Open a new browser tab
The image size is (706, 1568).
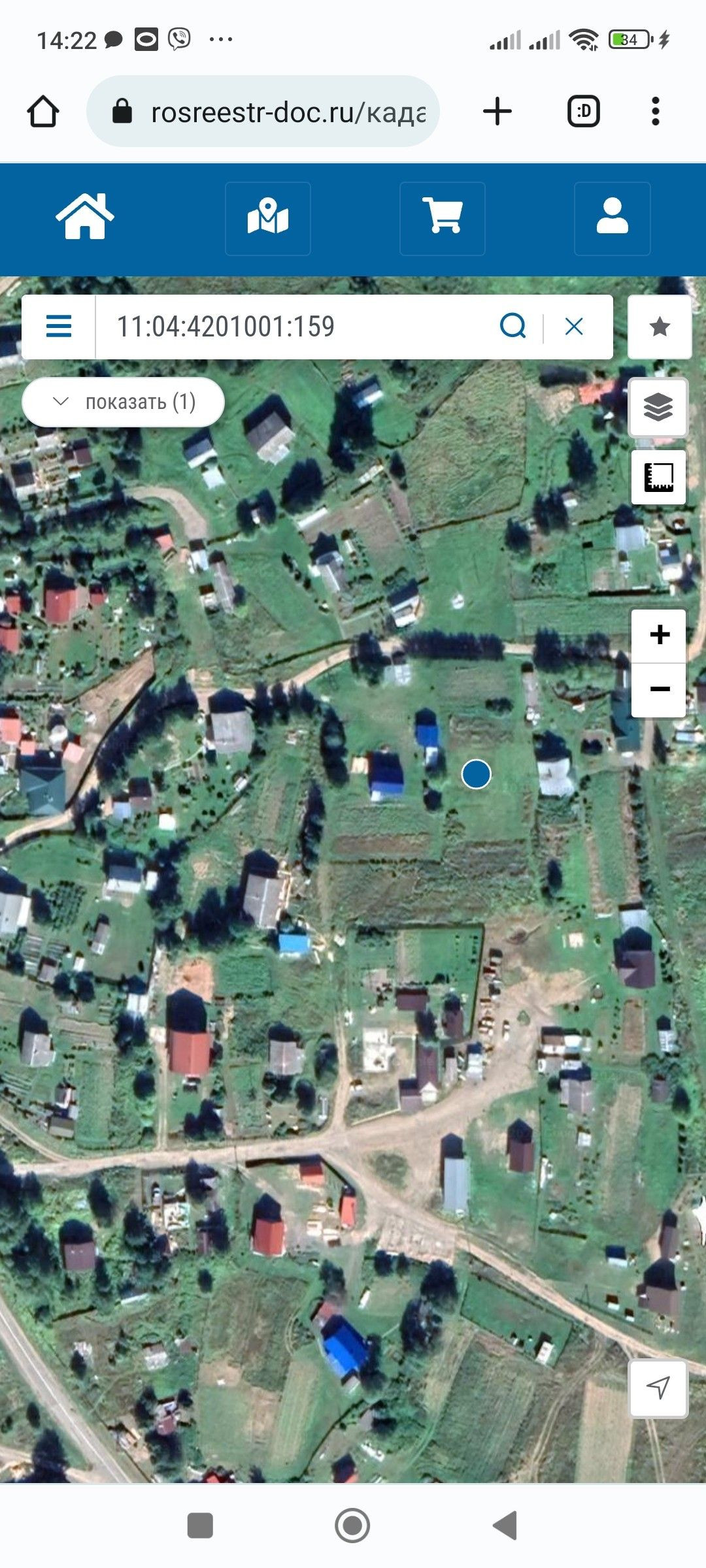(497, 112)
